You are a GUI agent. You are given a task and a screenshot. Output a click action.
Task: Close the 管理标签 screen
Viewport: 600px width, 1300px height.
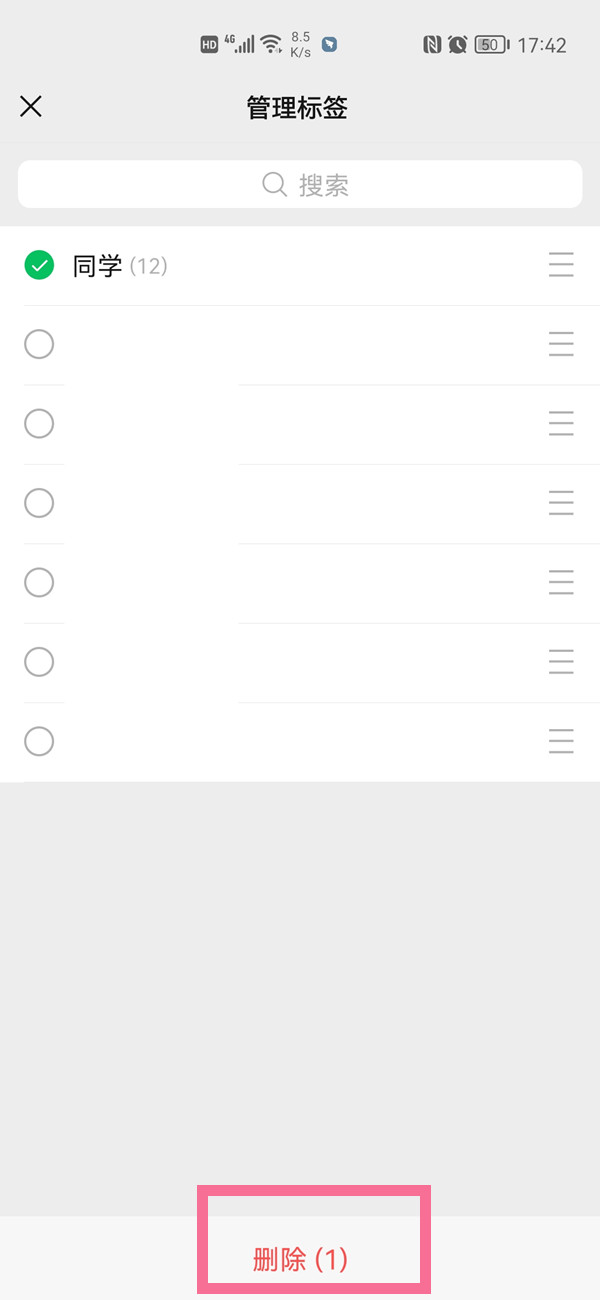[x=31, y=107]
